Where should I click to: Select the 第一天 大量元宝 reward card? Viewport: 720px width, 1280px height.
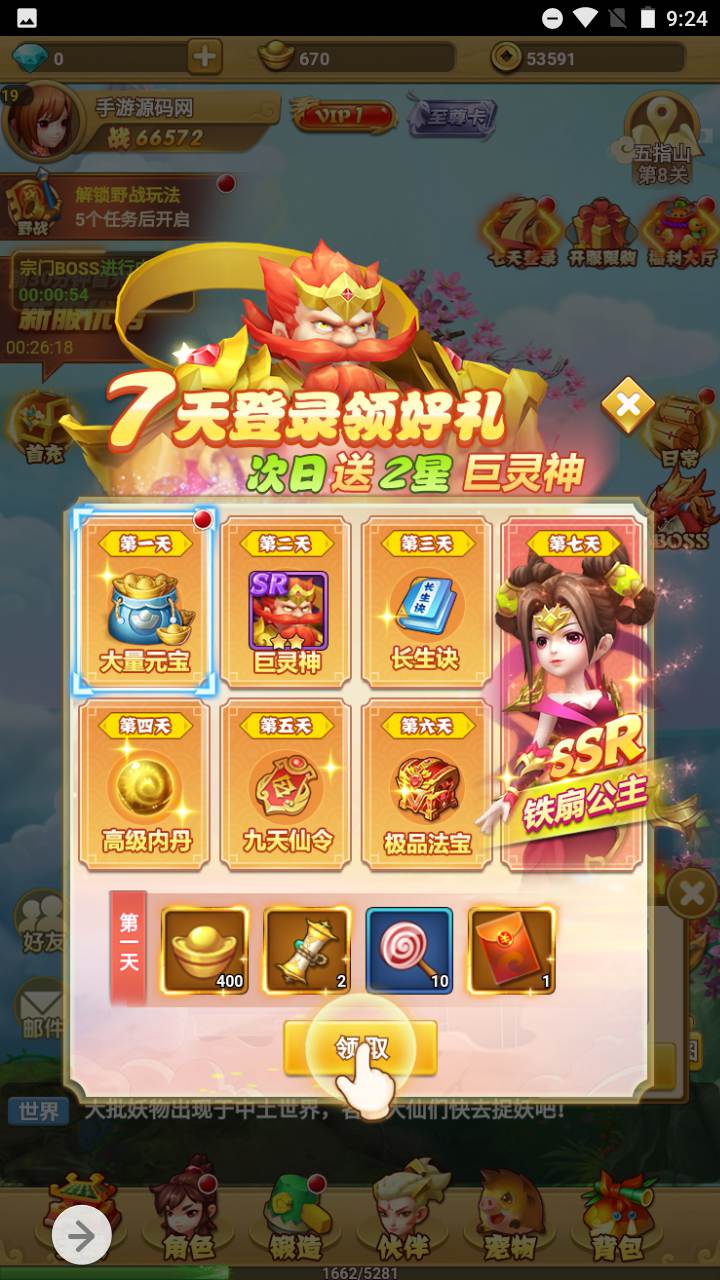(145, 601)
